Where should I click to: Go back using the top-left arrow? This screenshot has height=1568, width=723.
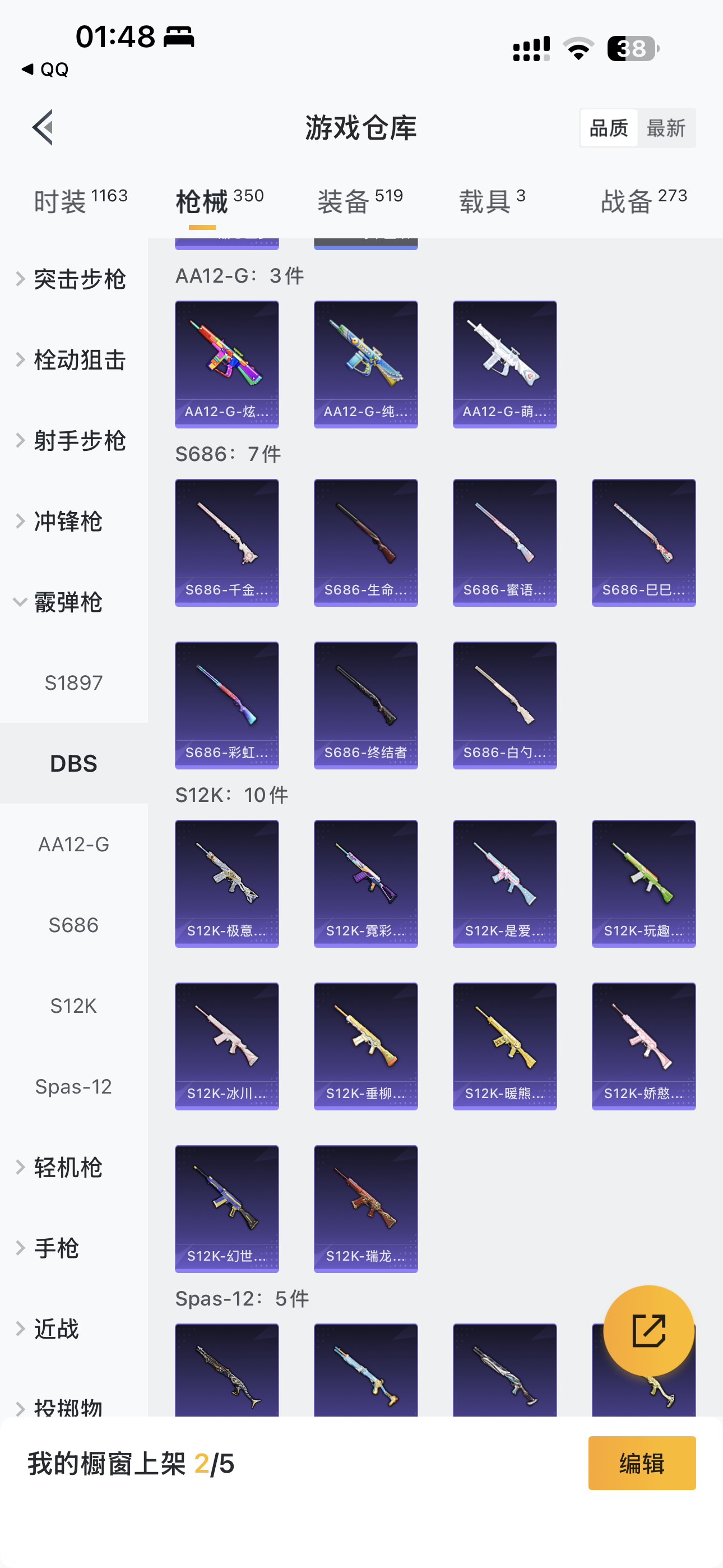[43, 127]
